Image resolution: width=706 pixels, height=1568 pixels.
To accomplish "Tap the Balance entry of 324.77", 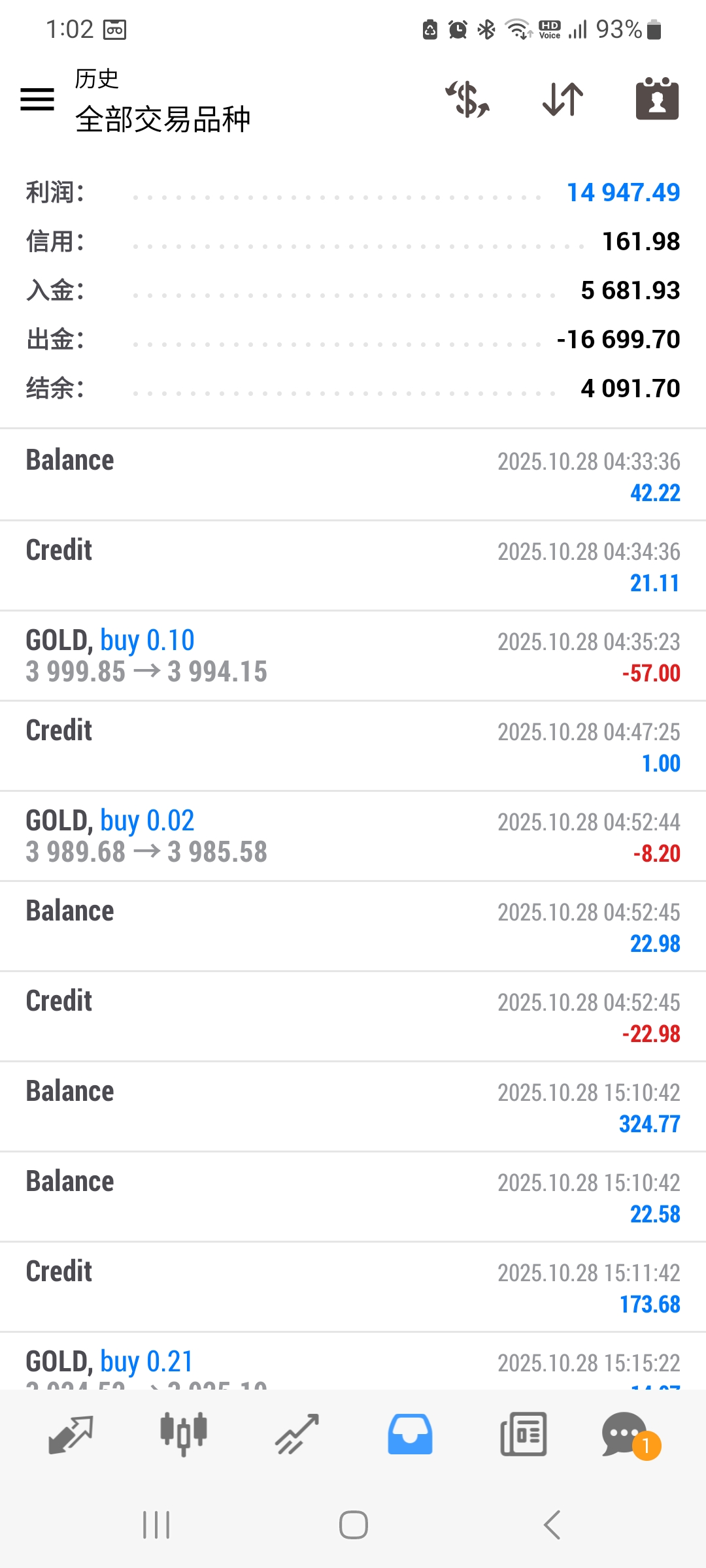I will coord(353,1107).
